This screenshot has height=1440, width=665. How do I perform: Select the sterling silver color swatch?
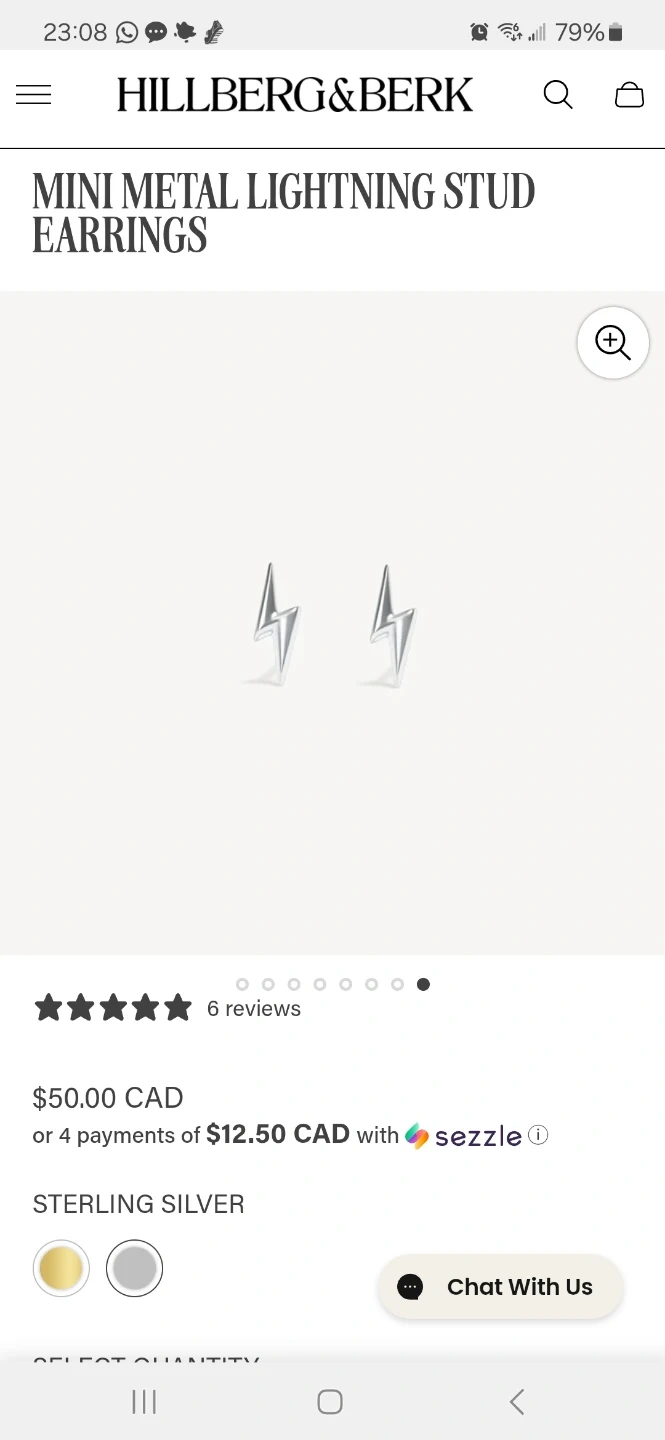134,1268
